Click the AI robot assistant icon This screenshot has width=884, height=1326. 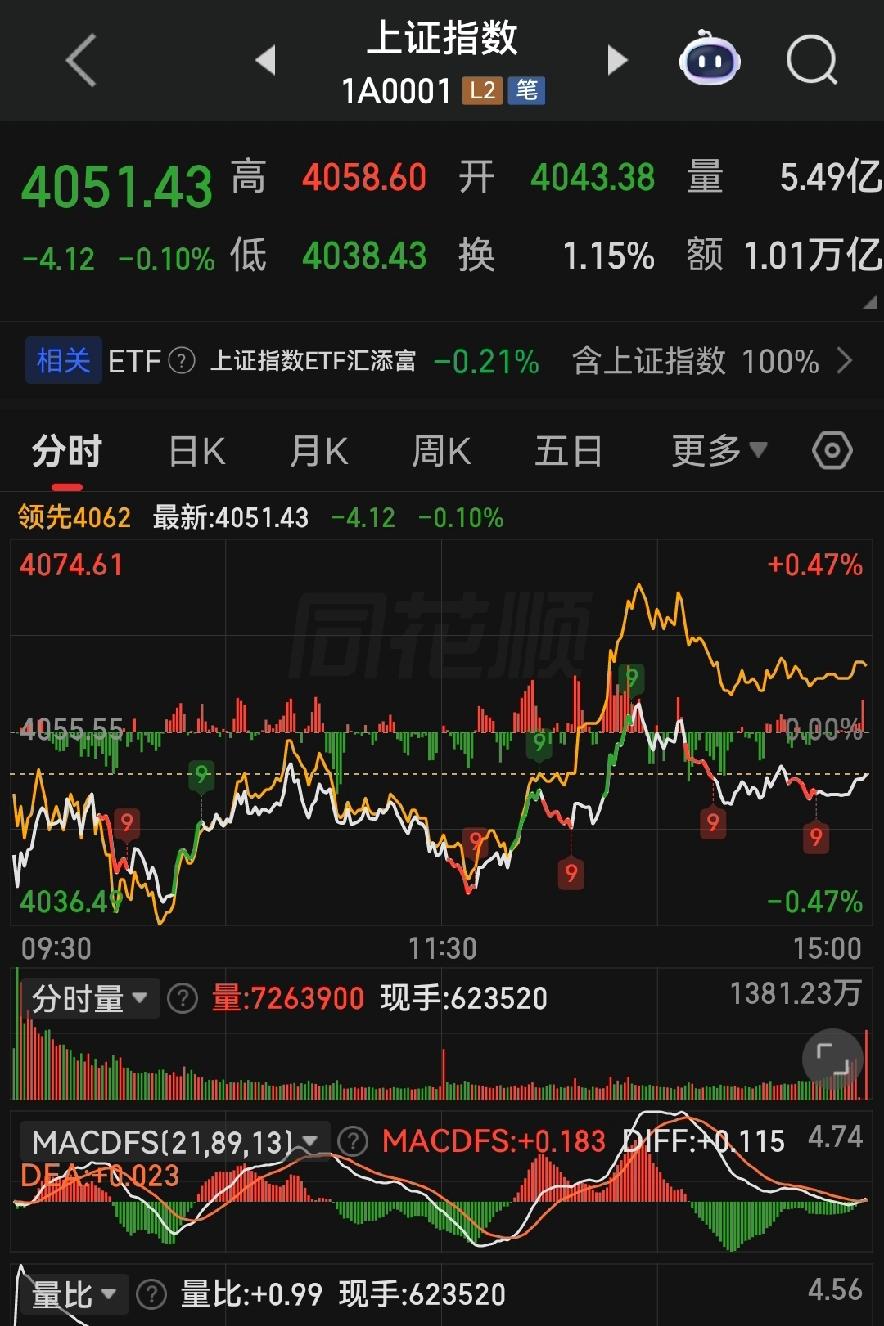click(x=709, y=60)
